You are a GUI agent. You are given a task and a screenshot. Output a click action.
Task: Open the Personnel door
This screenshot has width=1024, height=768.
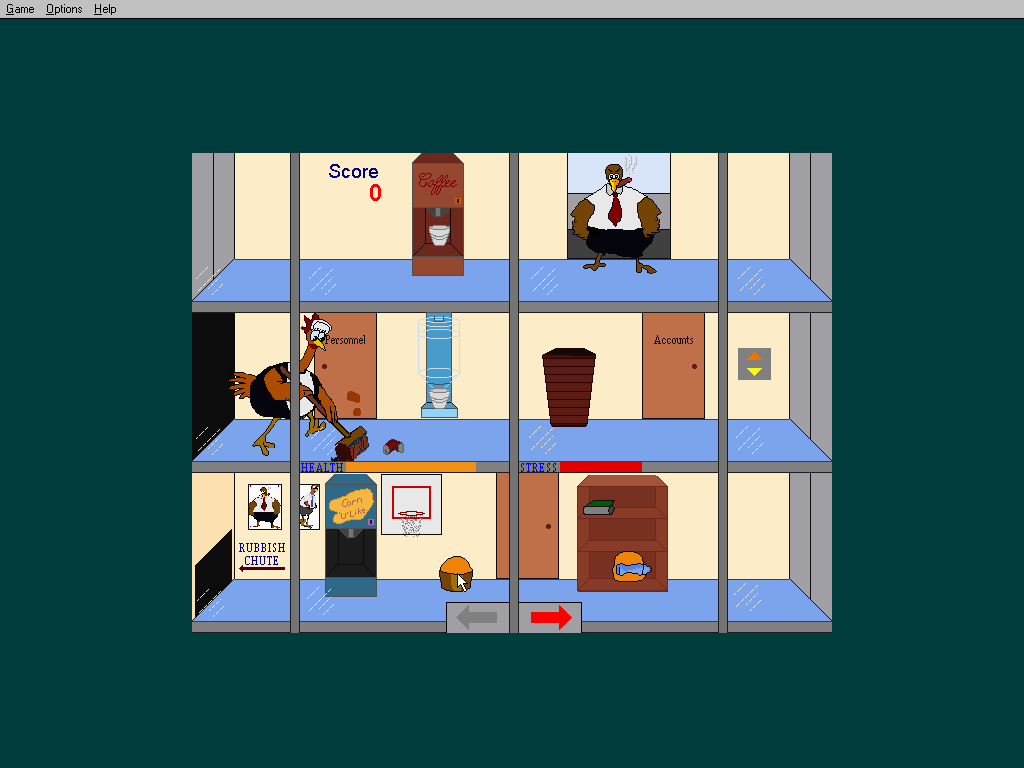point(352,367)
